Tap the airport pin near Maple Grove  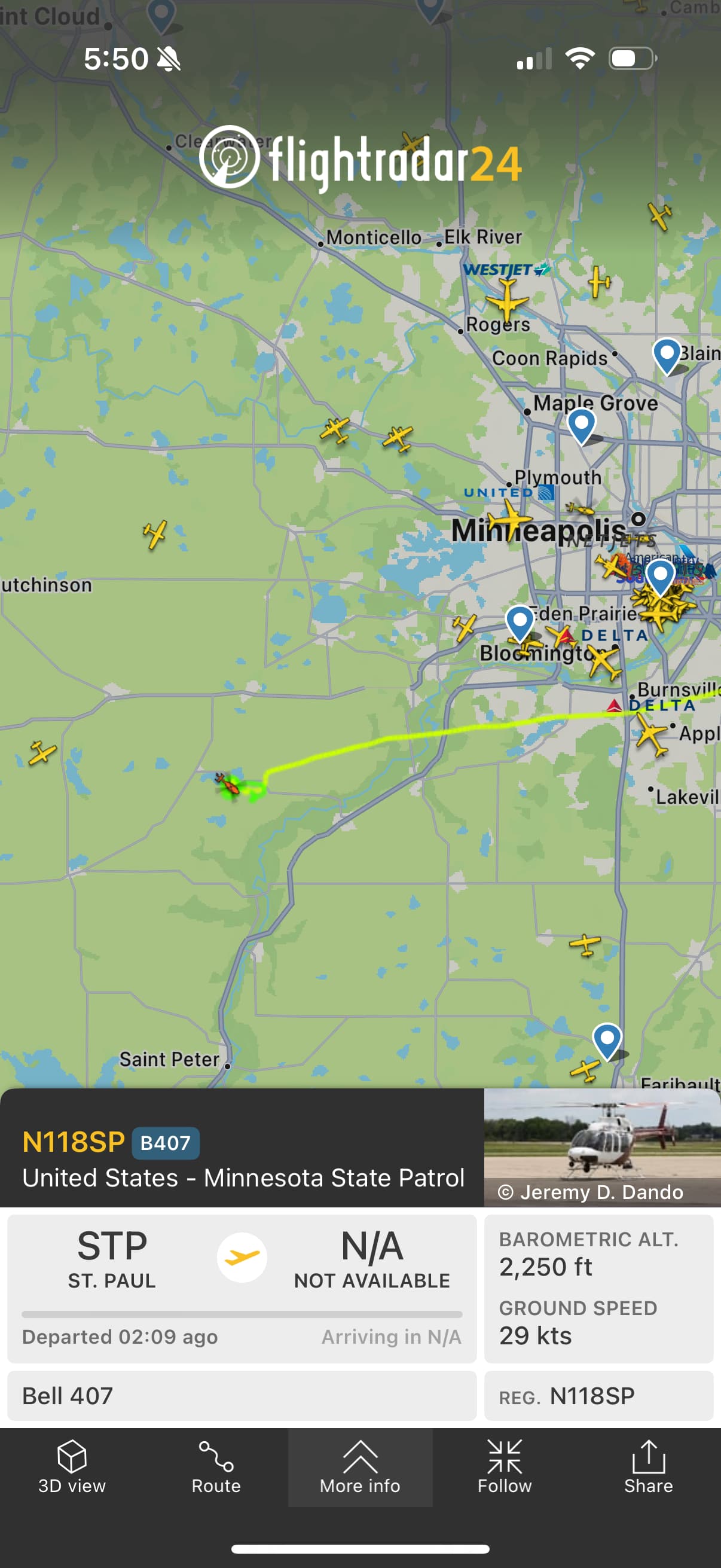tap(581, 424)
